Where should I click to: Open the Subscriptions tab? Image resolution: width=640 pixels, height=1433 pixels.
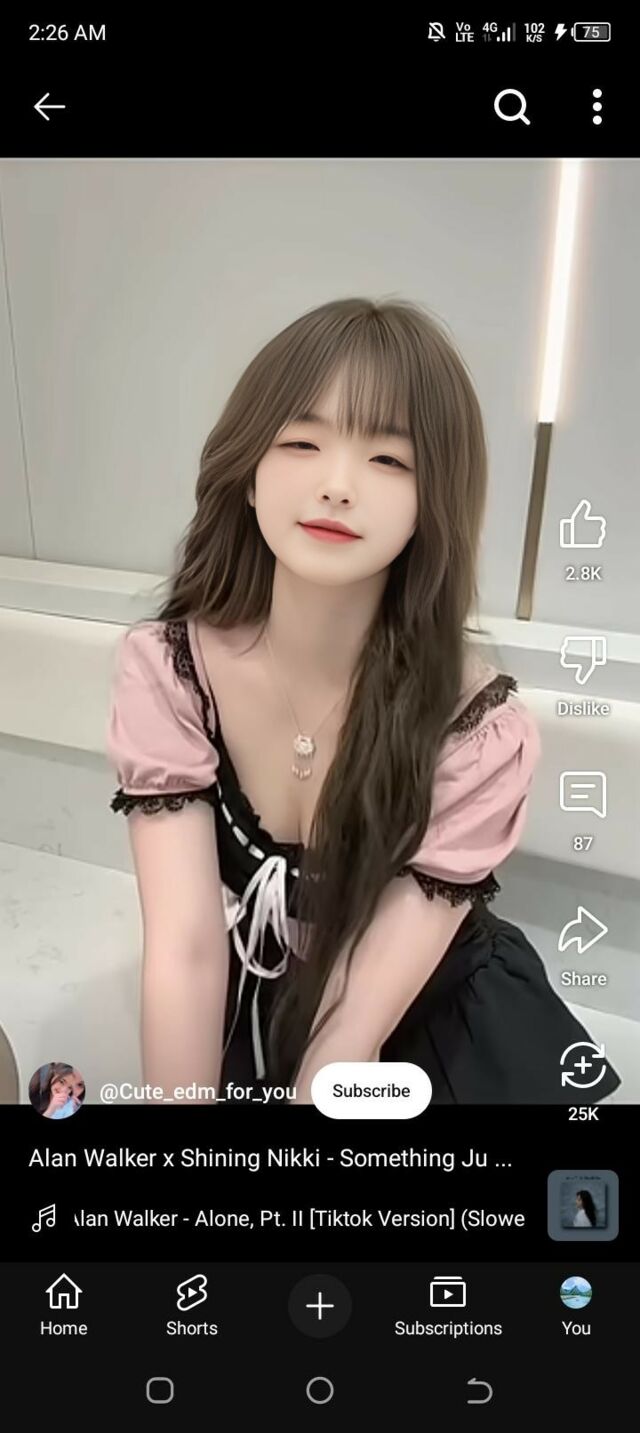click(448, 1305)
